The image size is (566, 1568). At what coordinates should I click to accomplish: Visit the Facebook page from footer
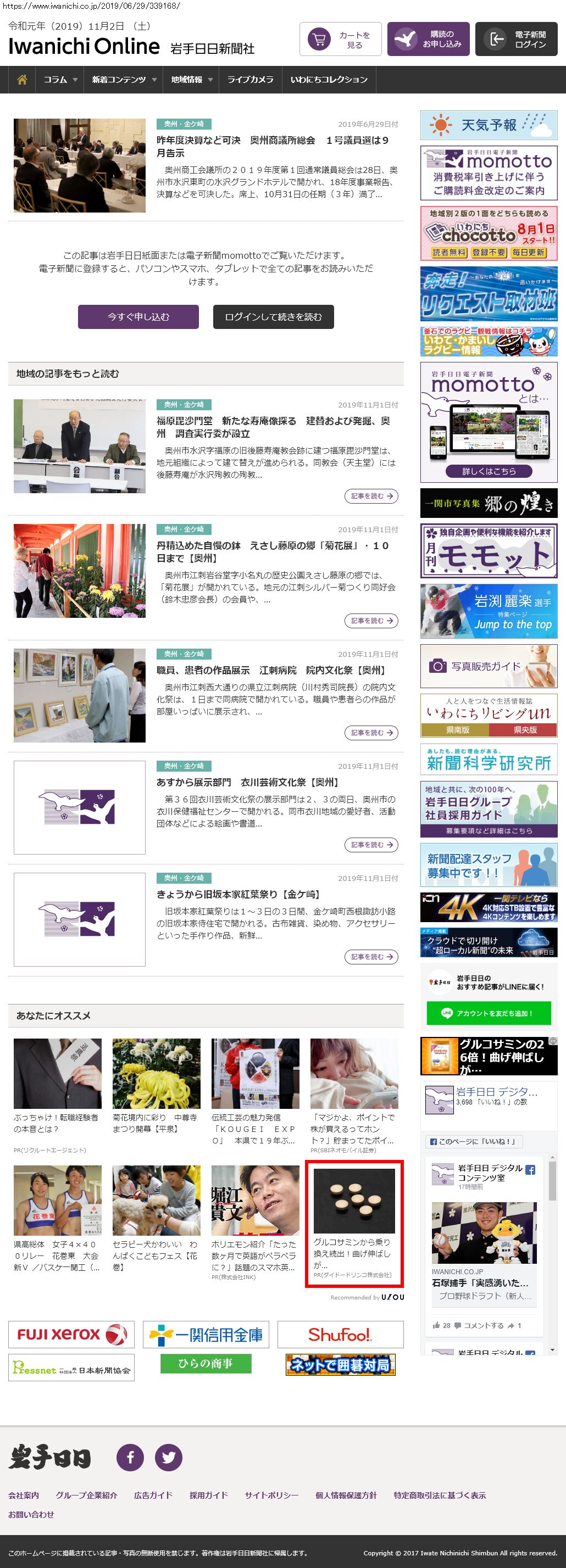130,1457
